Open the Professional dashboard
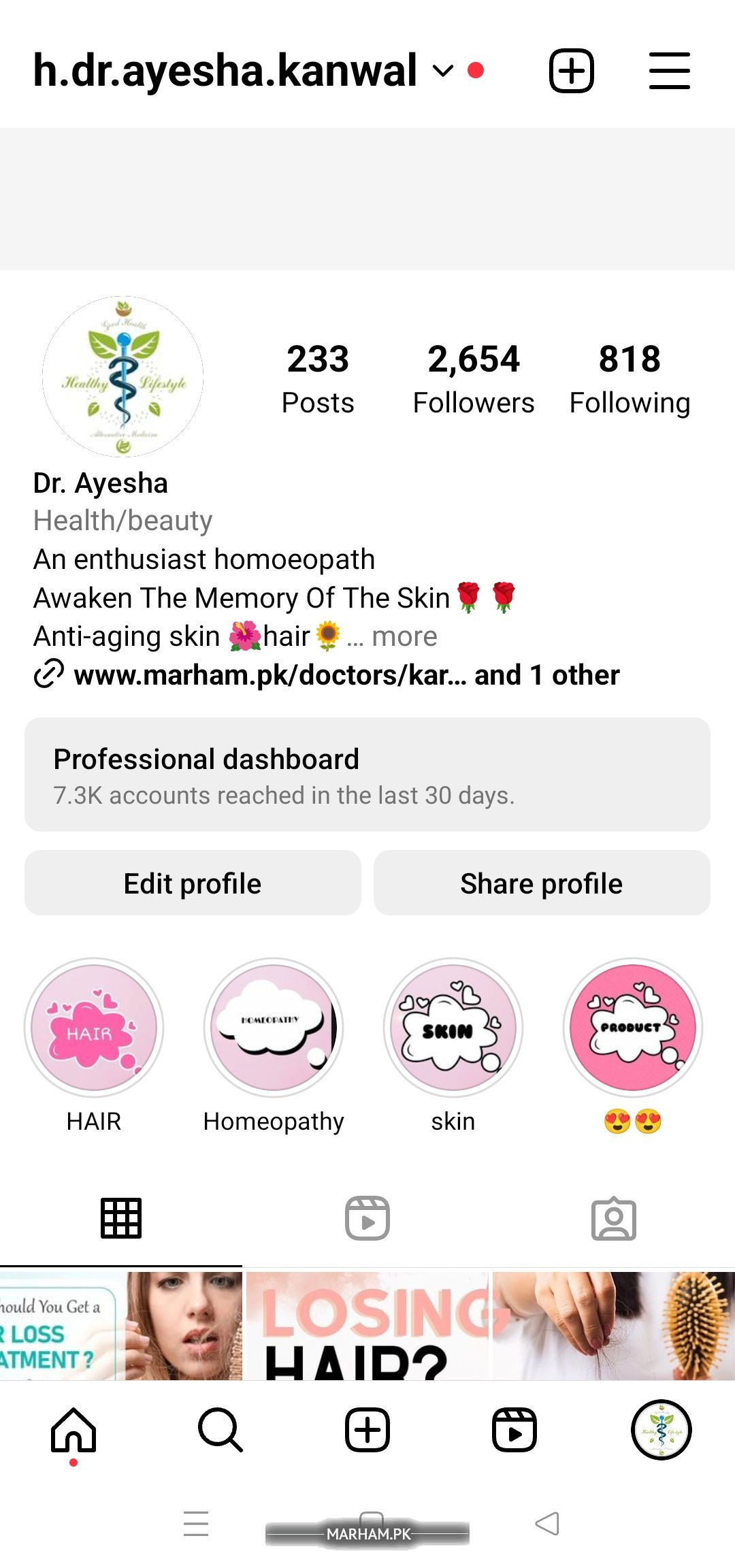The width and height of the screenshot is (735, 1568). (367, 774)
